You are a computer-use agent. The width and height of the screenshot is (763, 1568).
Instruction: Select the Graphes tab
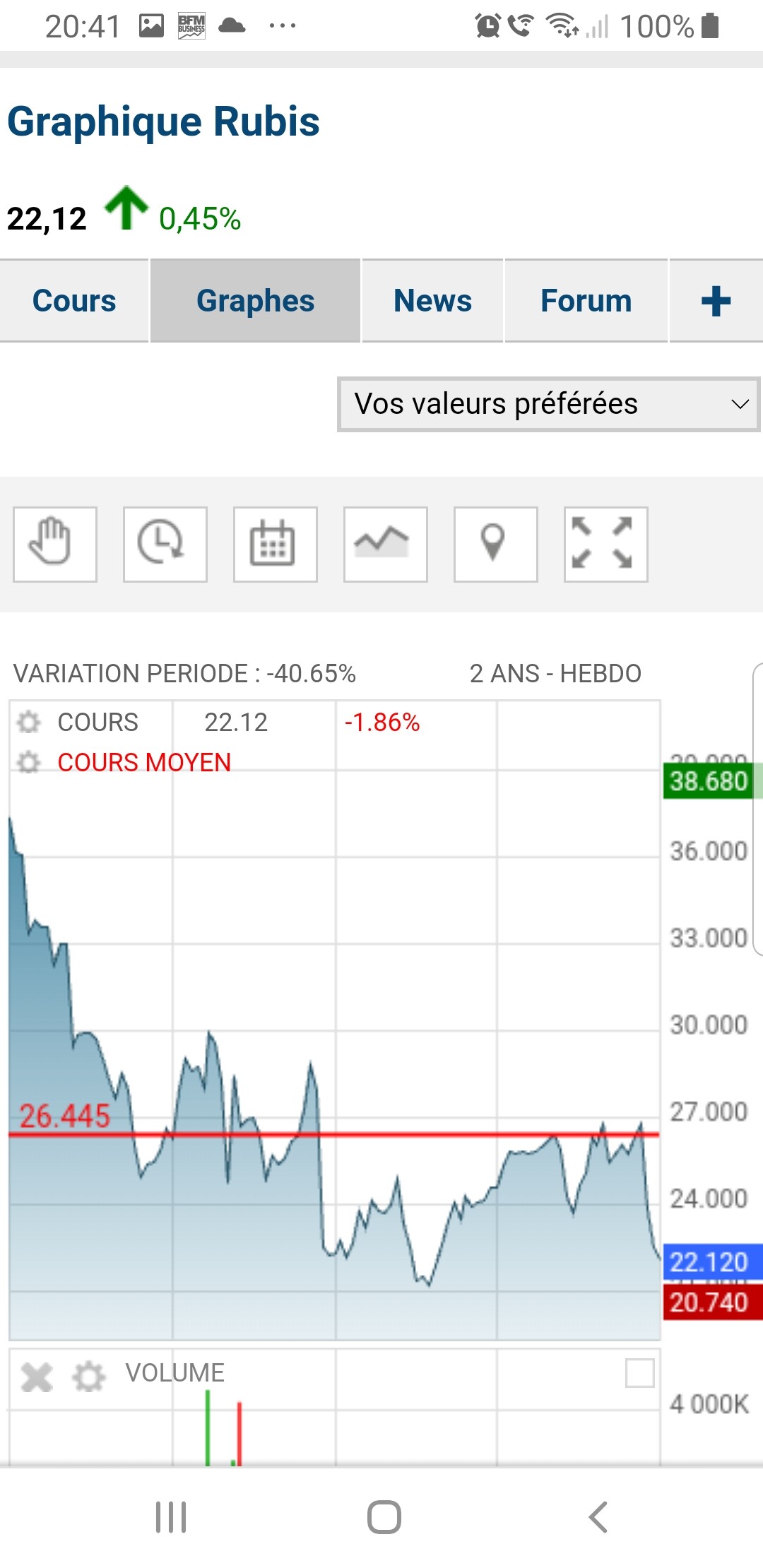pos(255,301)
